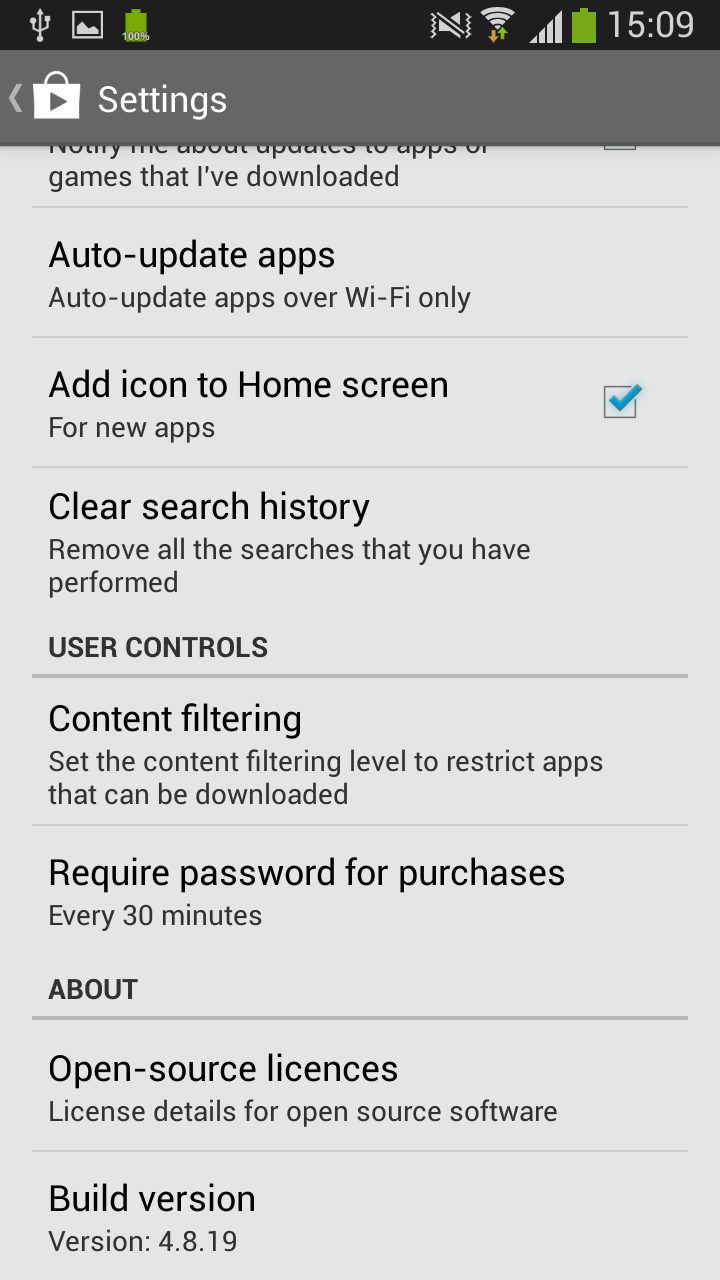The width and height of the screenshot is (720, 1280).
Task: Go back via the Play Store icon
Action: 46,98
